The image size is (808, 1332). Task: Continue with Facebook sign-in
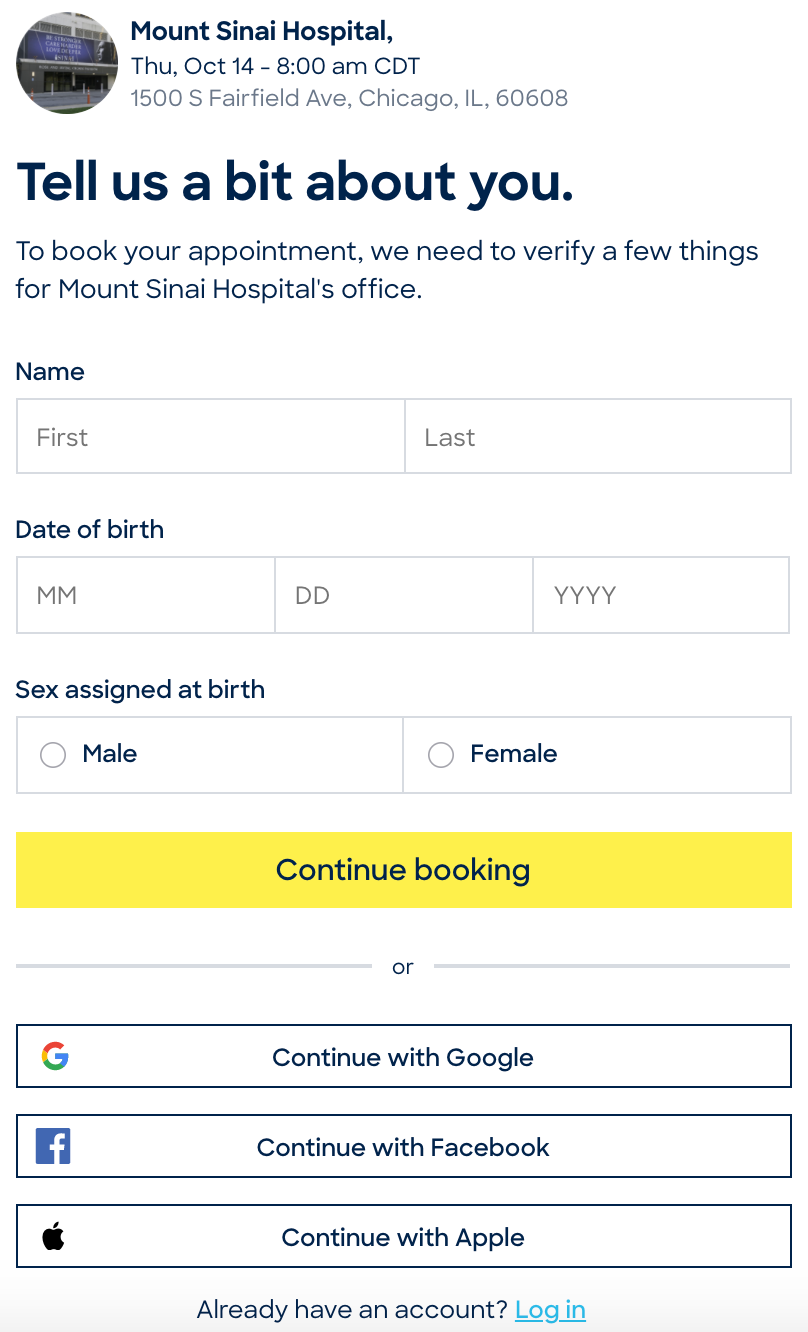pos(403,1147)
